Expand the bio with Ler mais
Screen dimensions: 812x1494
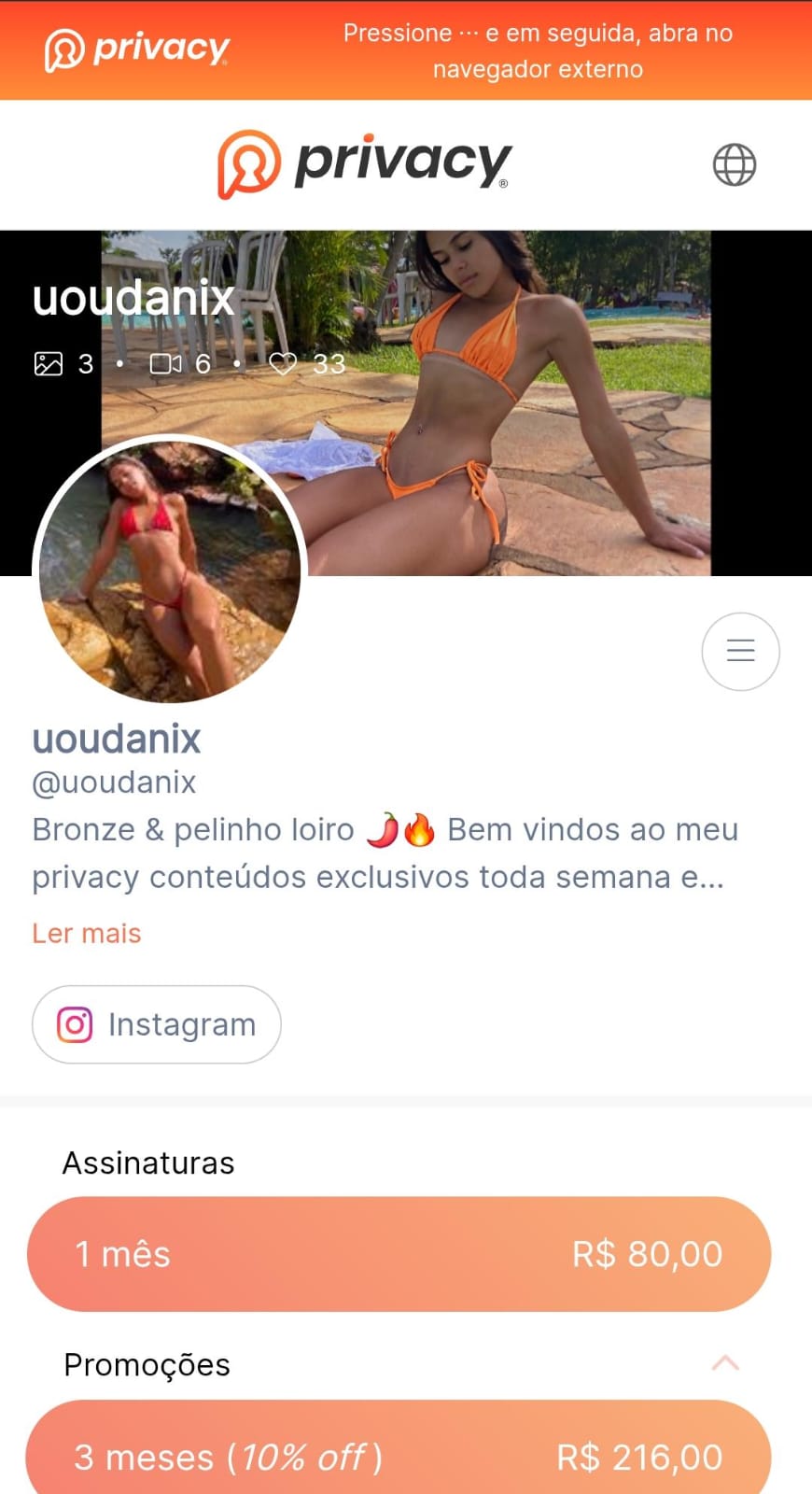(x=87, y=933)
